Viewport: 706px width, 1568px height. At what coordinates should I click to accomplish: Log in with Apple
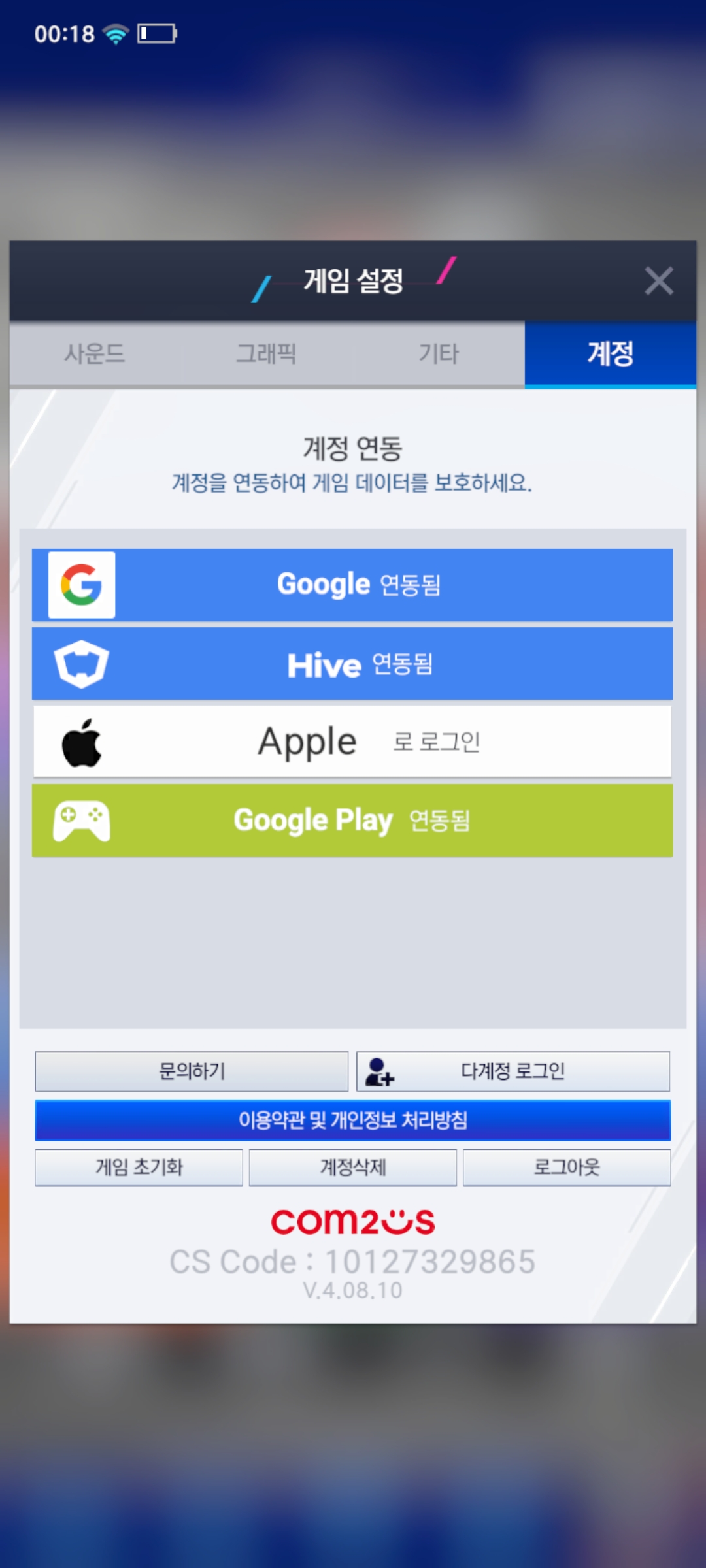tap(352, 742)
